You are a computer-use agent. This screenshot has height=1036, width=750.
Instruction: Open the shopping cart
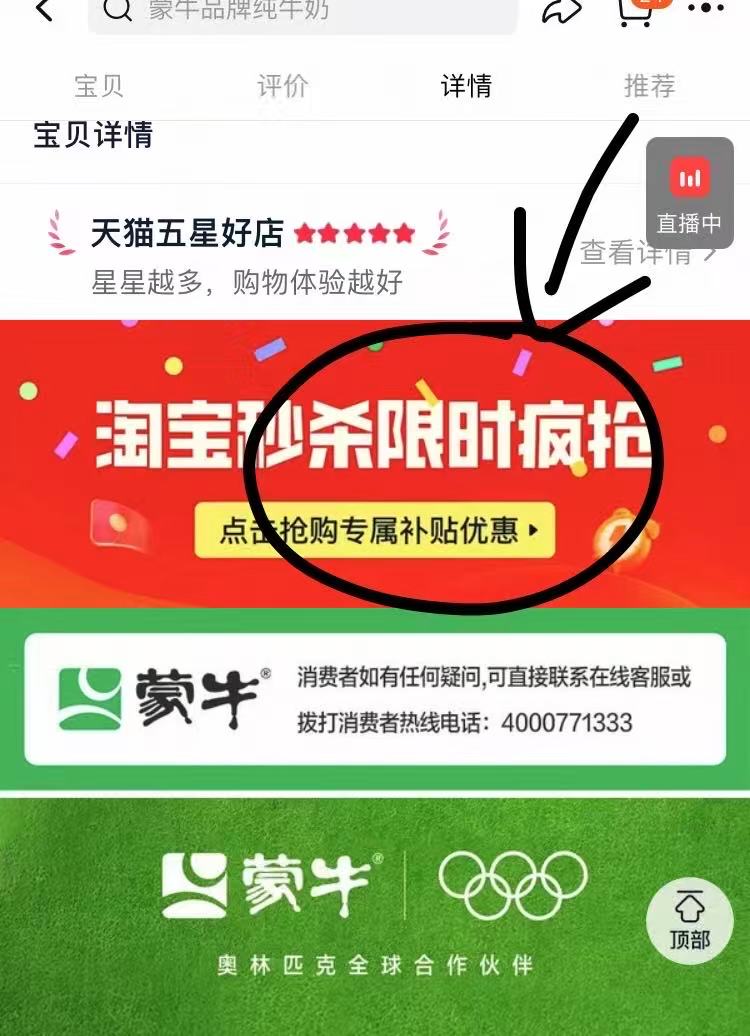click(636, 11)
